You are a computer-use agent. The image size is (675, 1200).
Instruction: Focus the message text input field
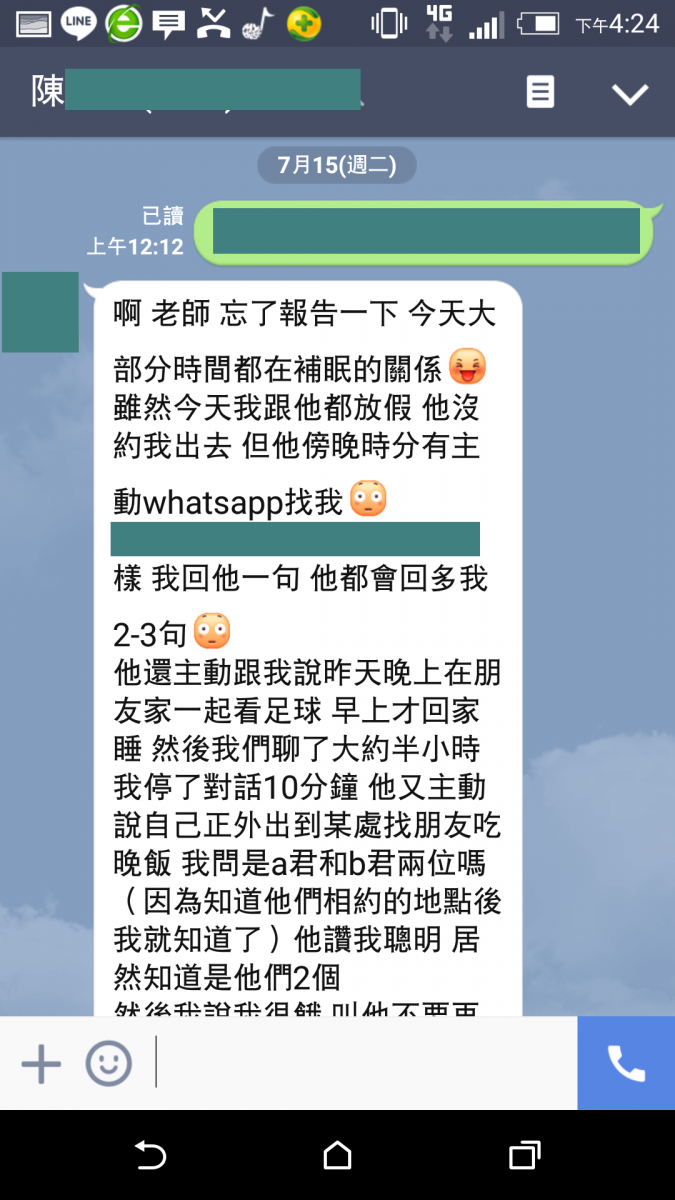(365, 1062)
